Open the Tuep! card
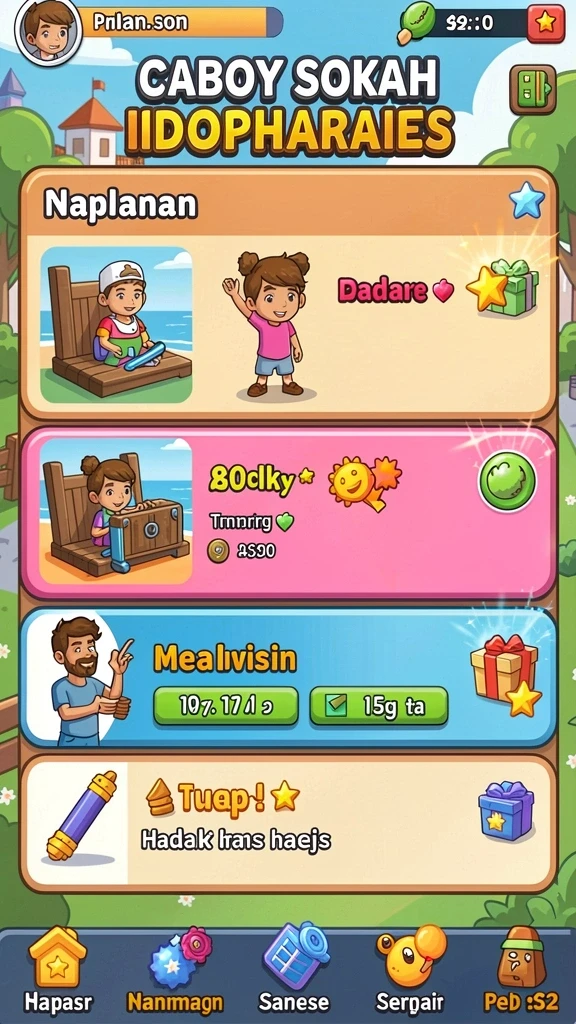The image size is (576, 1024). coord(288,823)
